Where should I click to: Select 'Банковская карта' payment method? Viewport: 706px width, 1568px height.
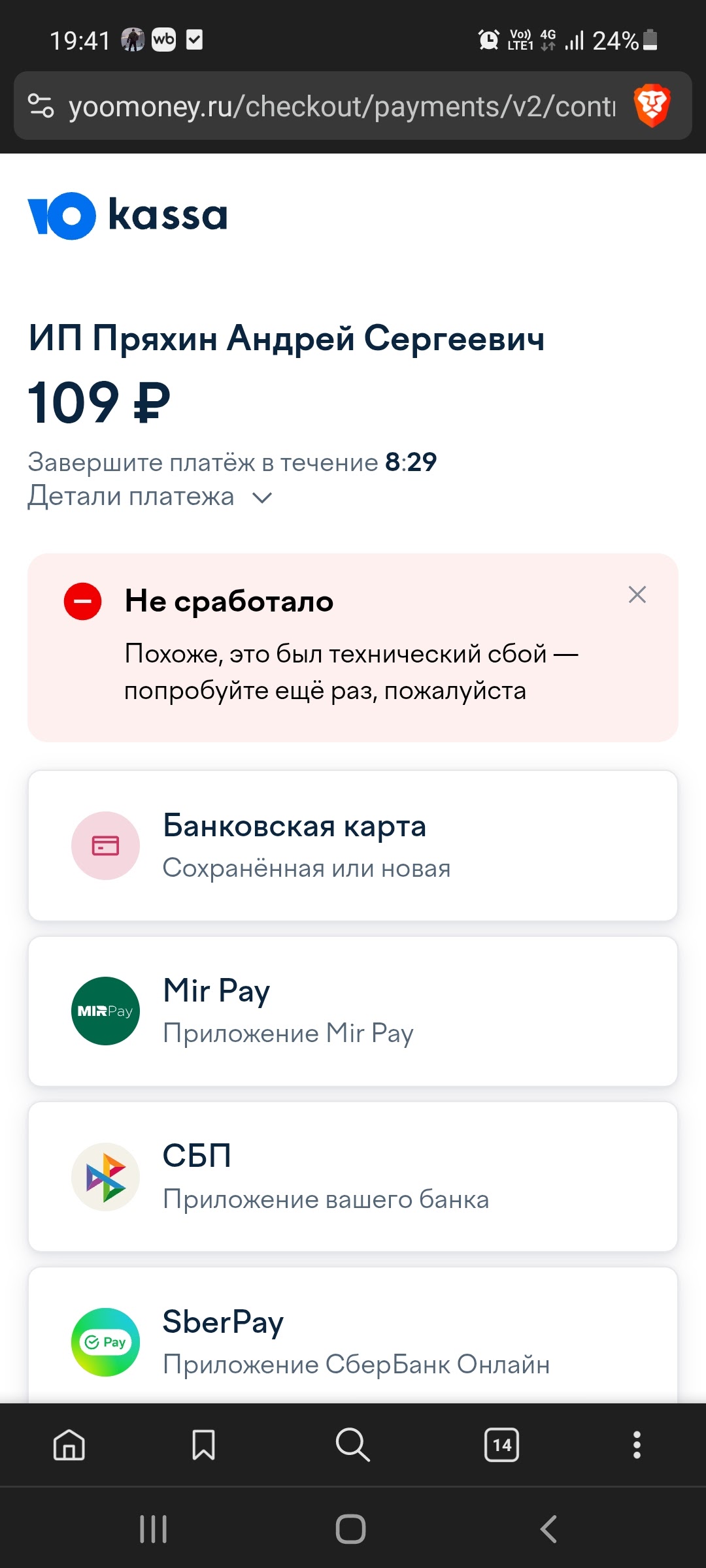point(353,846)
